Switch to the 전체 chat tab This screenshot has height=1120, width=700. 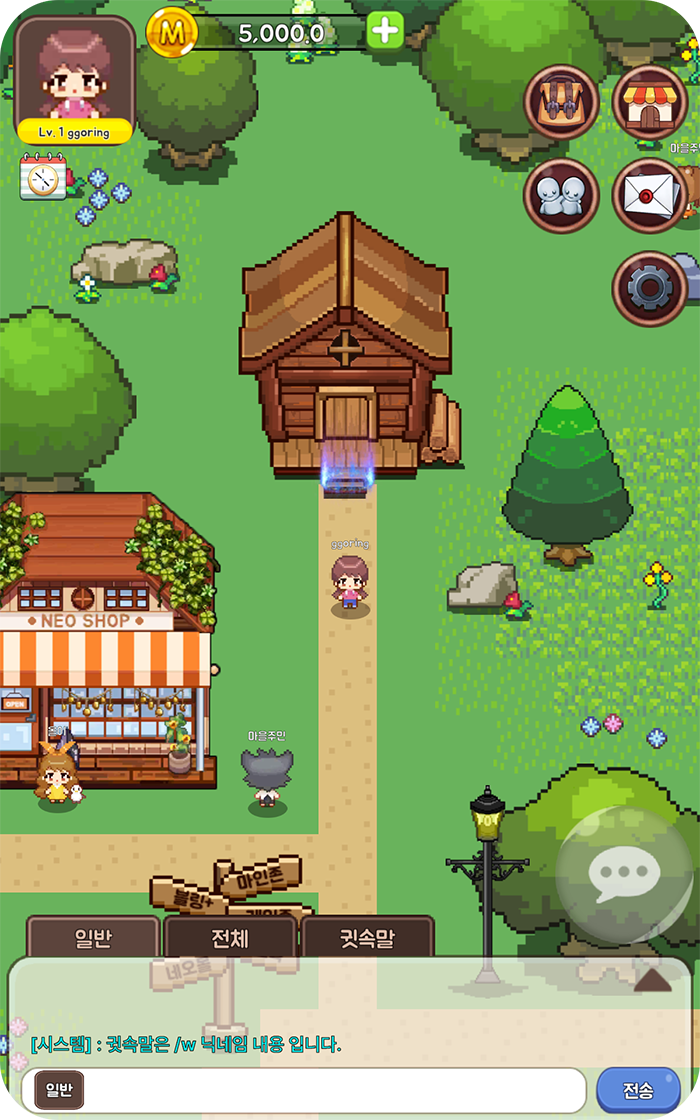tap(230, 939)
